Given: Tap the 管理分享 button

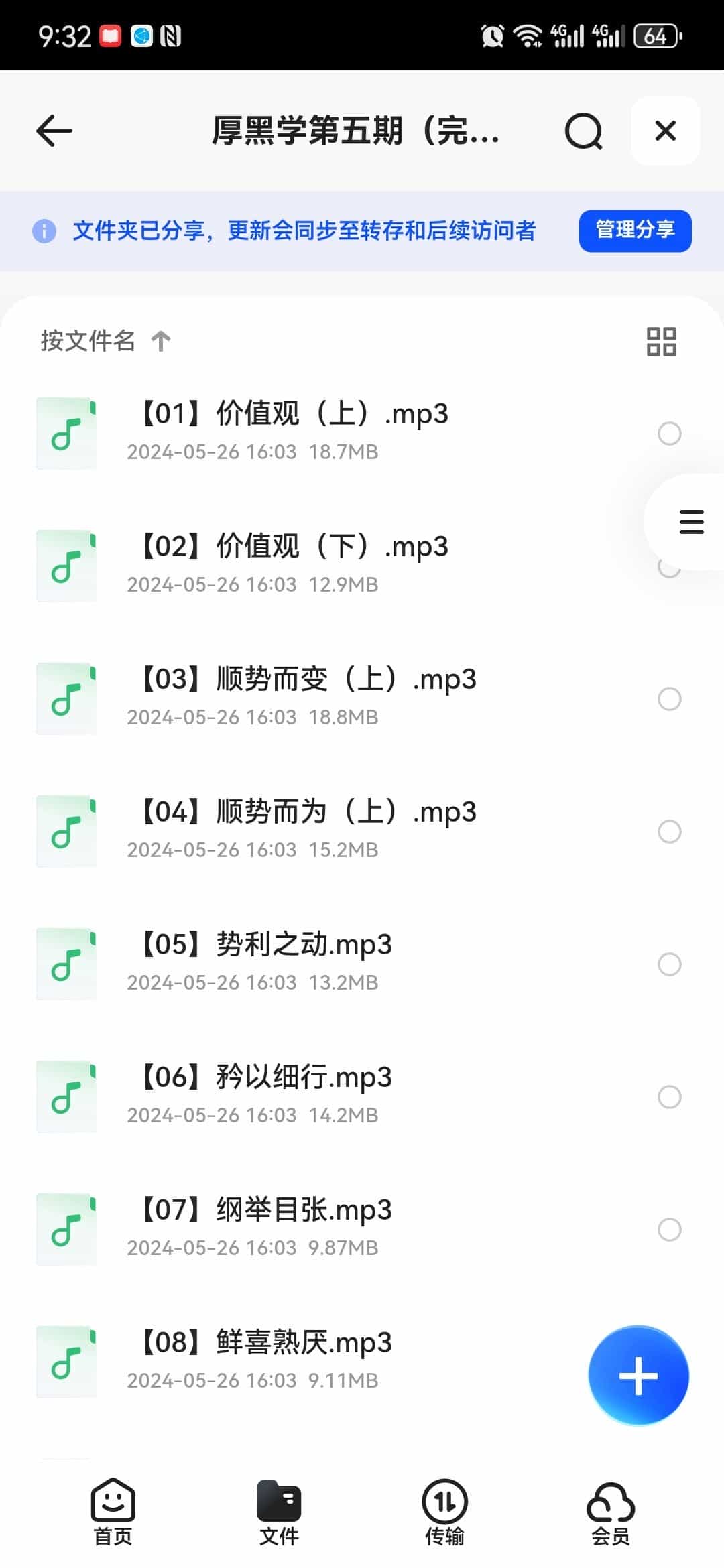Looking at the screenshot, I should tap(635, 231).
